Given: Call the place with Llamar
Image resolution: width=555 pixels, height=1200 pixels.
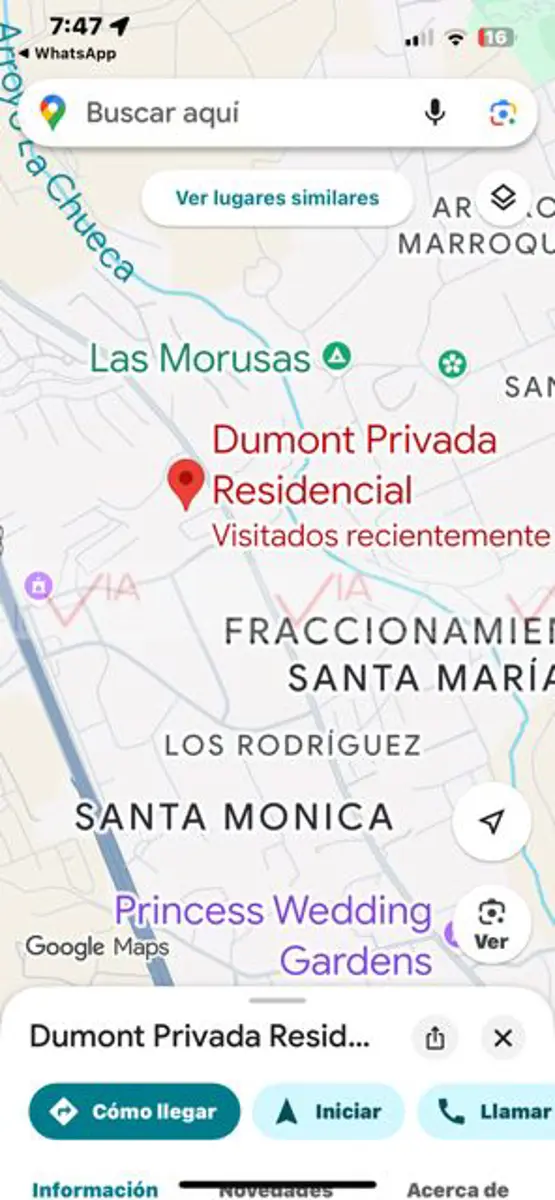Looking at the screenshot, I should 490,1112.
